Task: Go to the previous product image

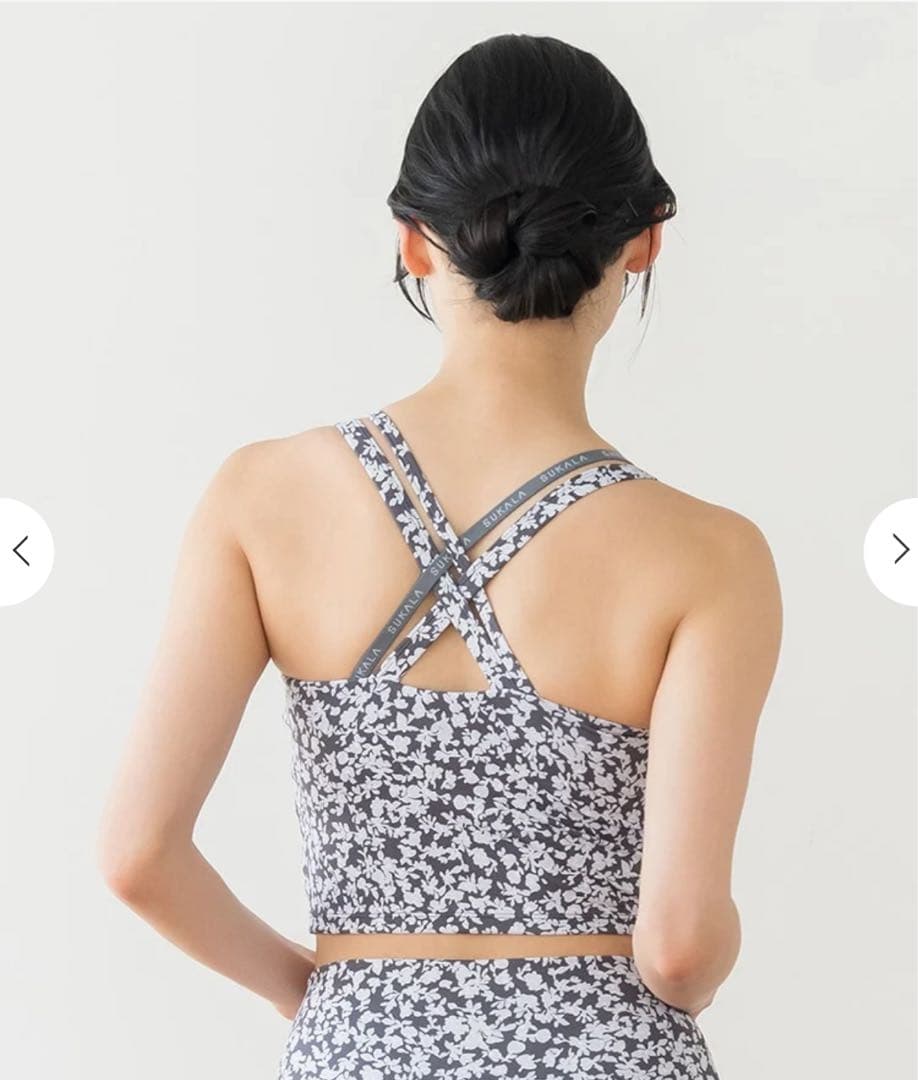Action: coord(22,551)
